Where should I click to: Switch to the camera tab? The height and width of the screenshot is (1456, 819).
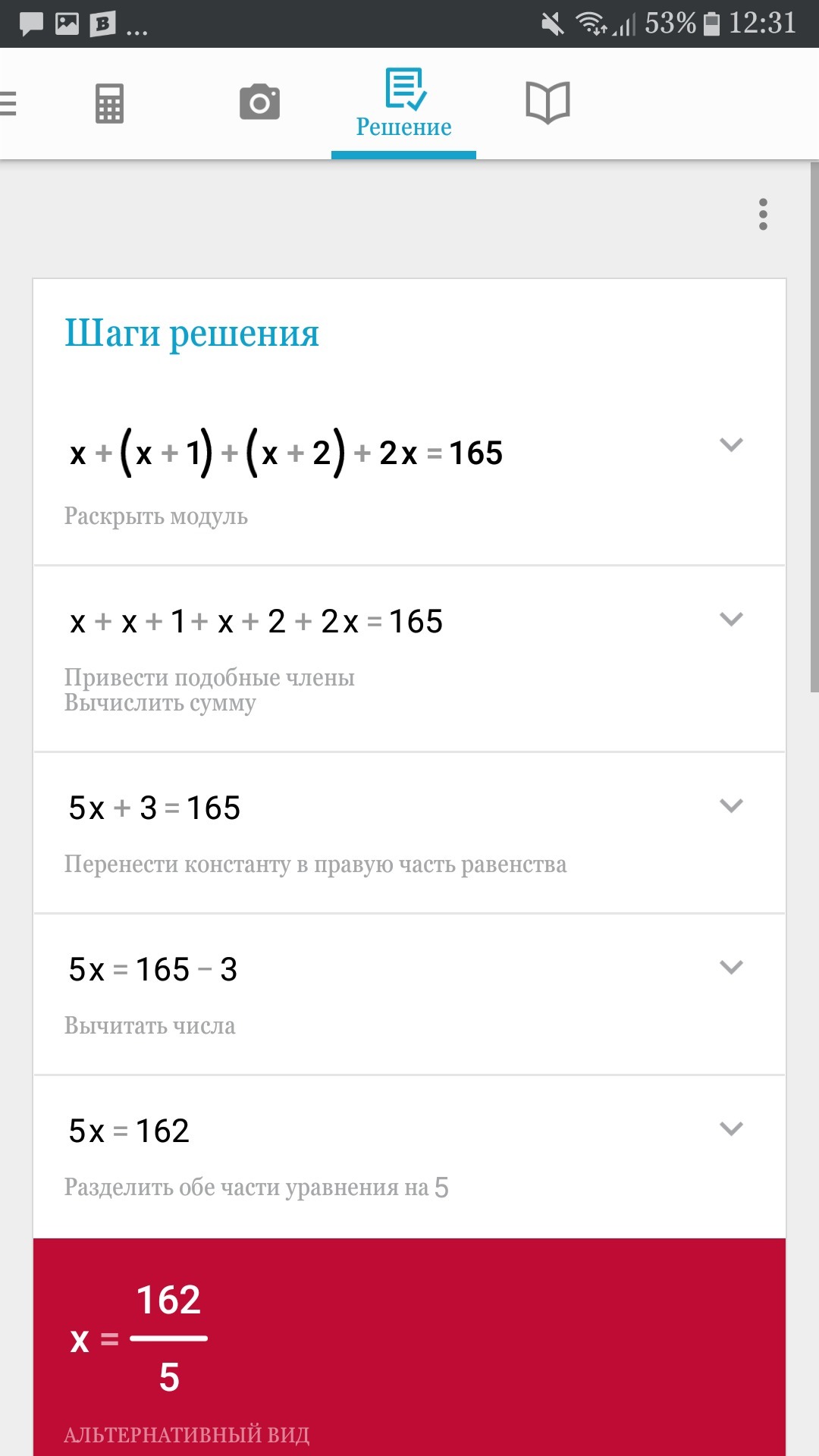tap(259, 102)
